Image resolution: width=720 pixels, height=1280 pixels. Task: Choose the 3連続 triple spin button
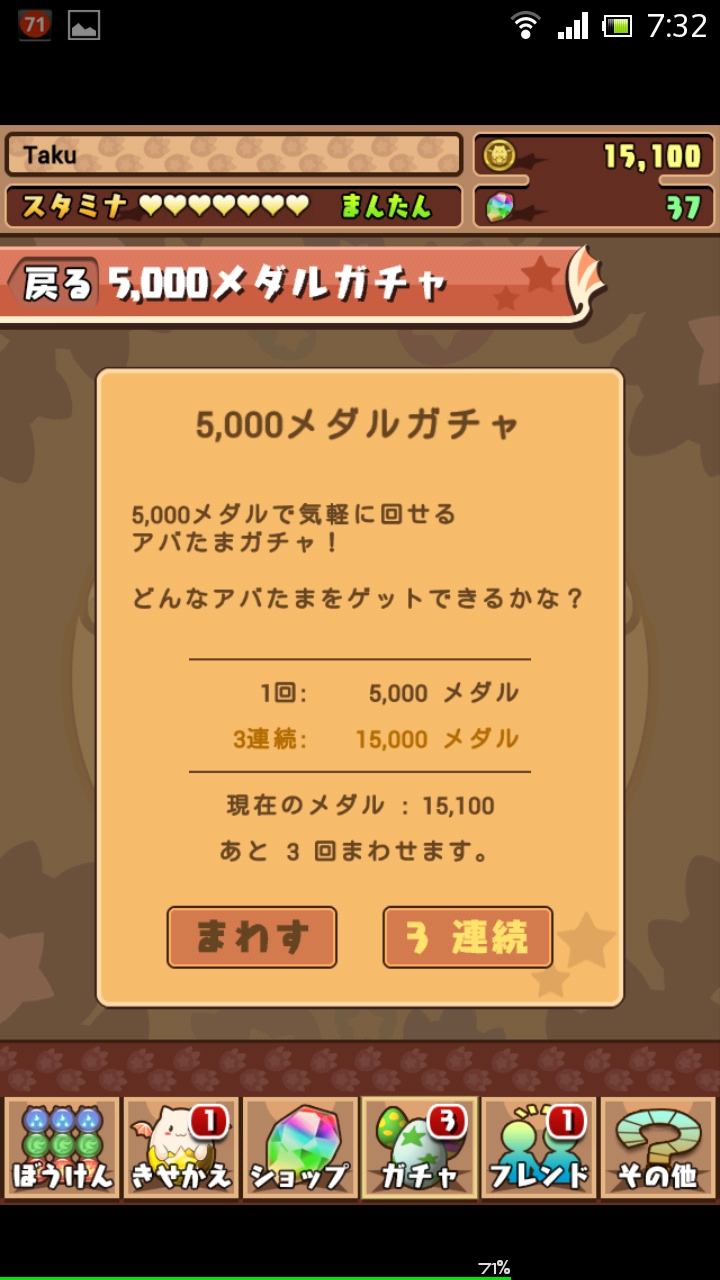pyautogui.click(x=468, y=937)
